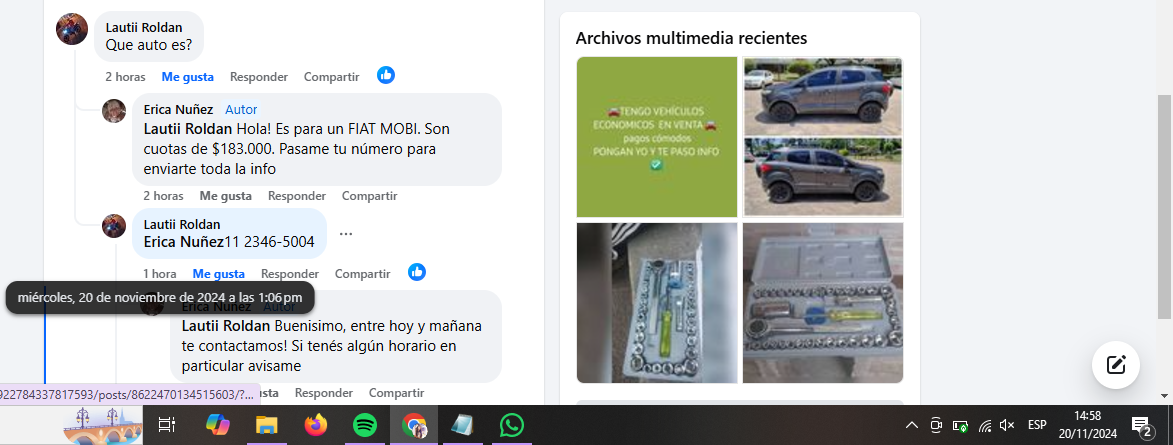Image resolution: width=1173 pixels, height=445 pixels.
Task: Open the green 'Tengo vehículos económicos' media tile
Action: click(x=657, y=137)
